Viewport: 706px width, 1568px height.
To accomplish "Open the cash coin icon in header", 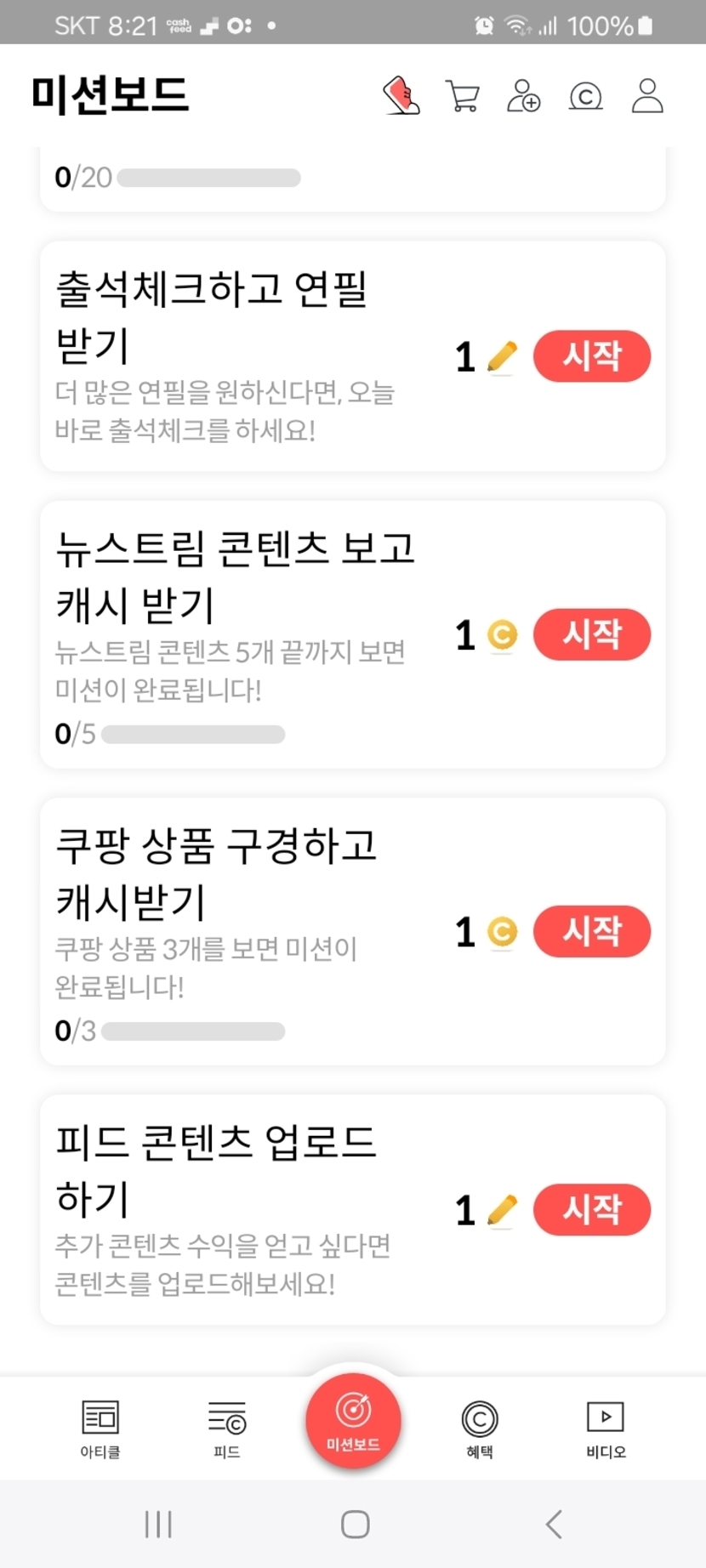I will [585, 96].
